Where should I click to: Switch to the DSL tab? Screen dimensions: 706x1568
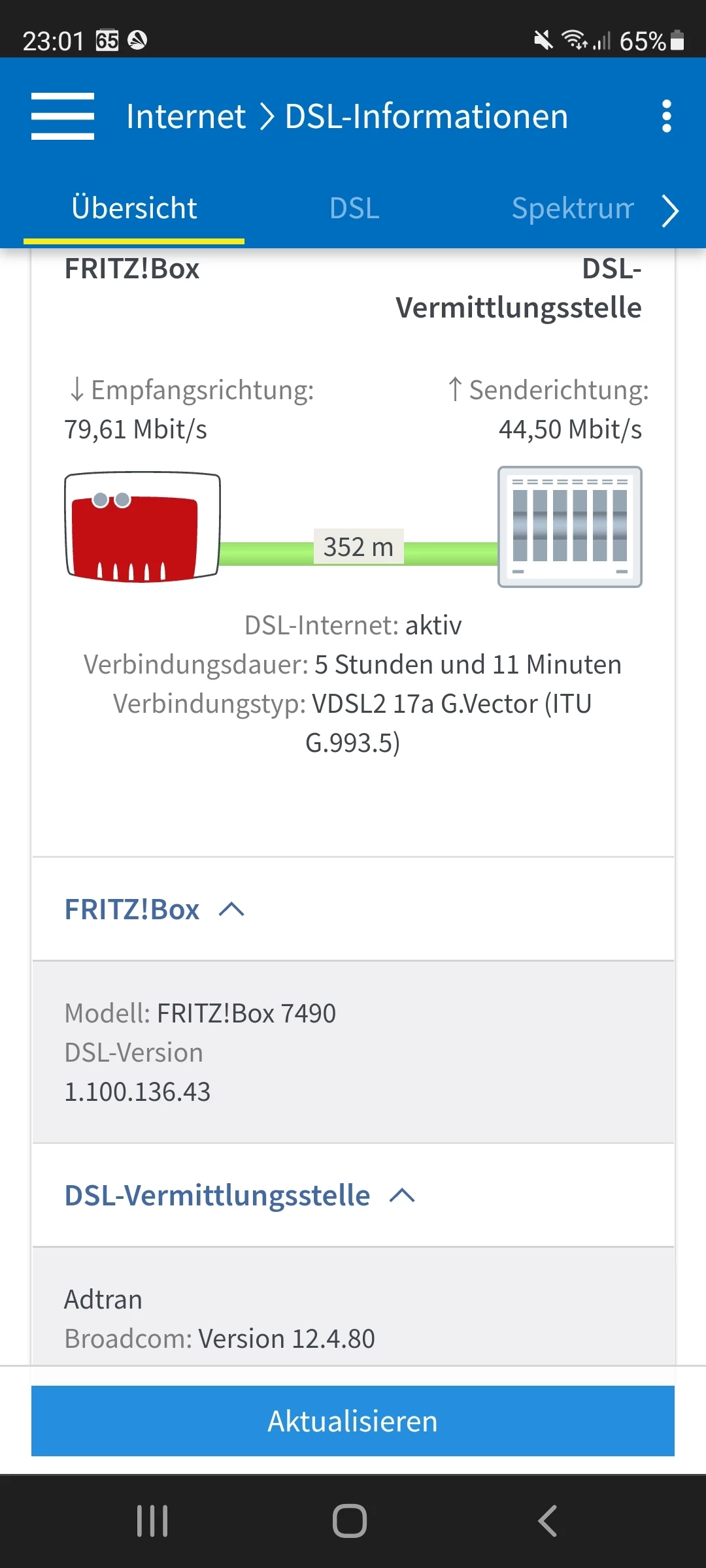tap(354, 209)
